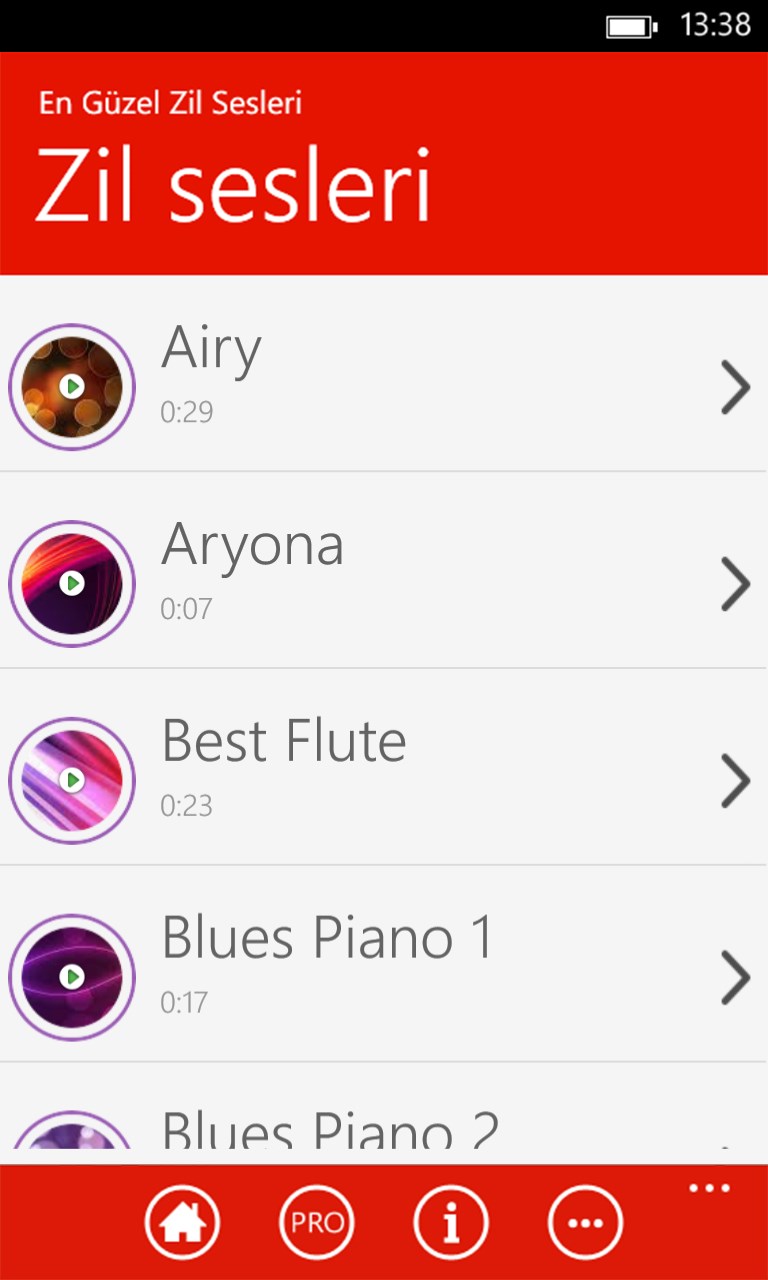Open the circled more options button
The width and height of the screenshot is (768, 1280).
tap(585, 1222)
